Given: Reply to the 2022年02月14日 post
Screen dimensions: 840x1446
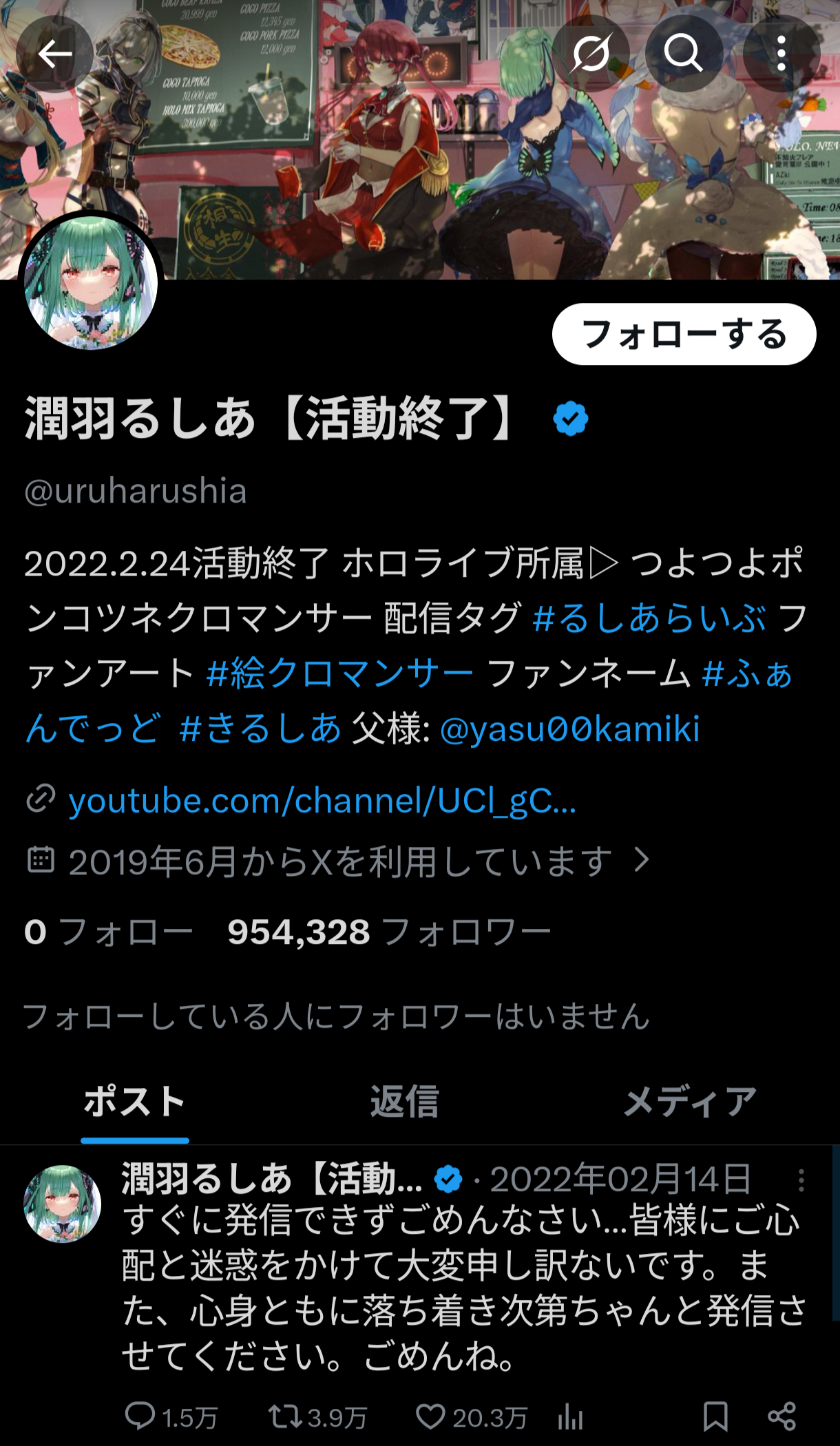Looking at the screenshot, I should [x=140, y=1416].
